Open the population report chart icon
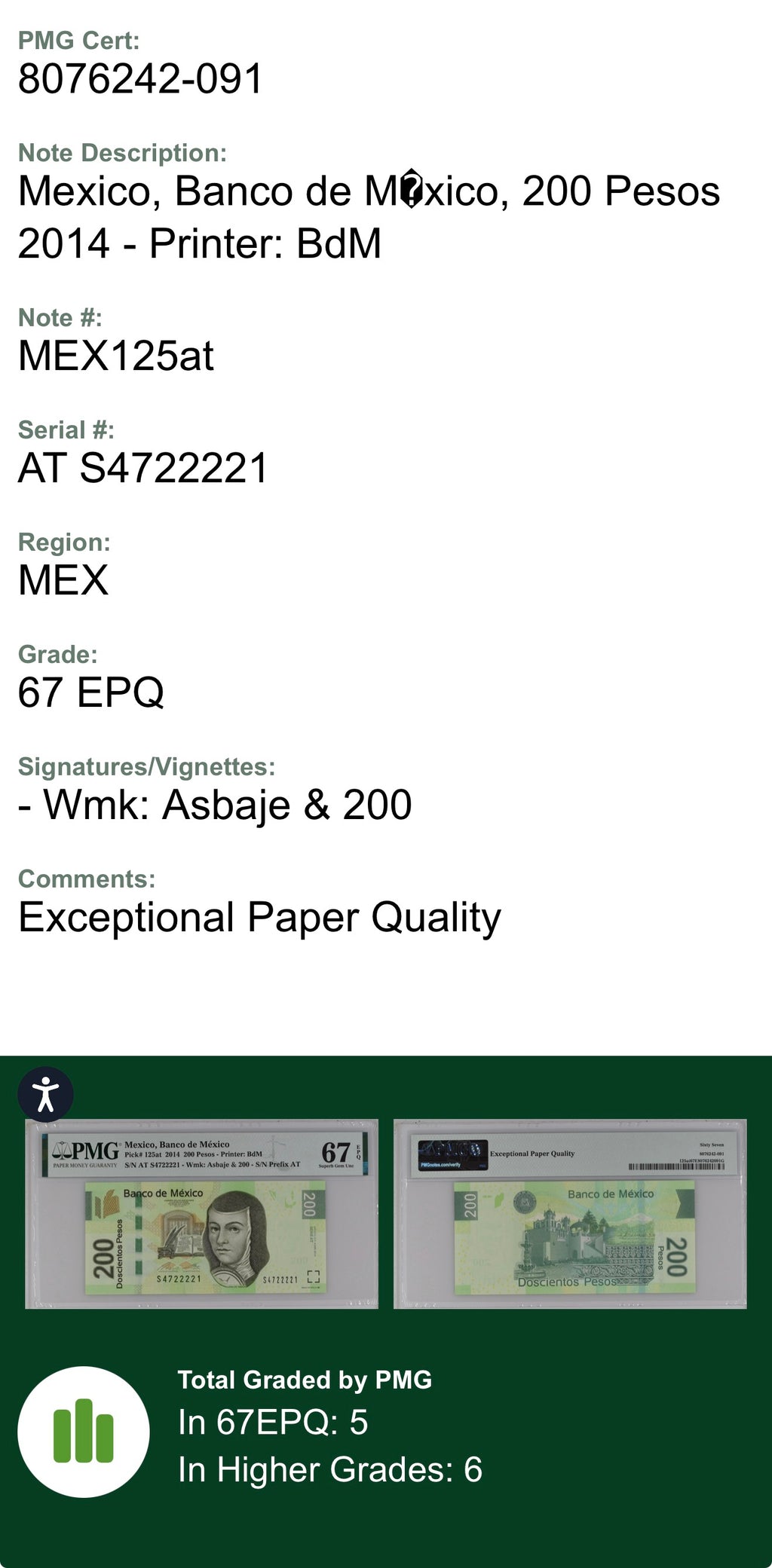The height and width of the screenshot is (1568, 772). (84, 1432)
